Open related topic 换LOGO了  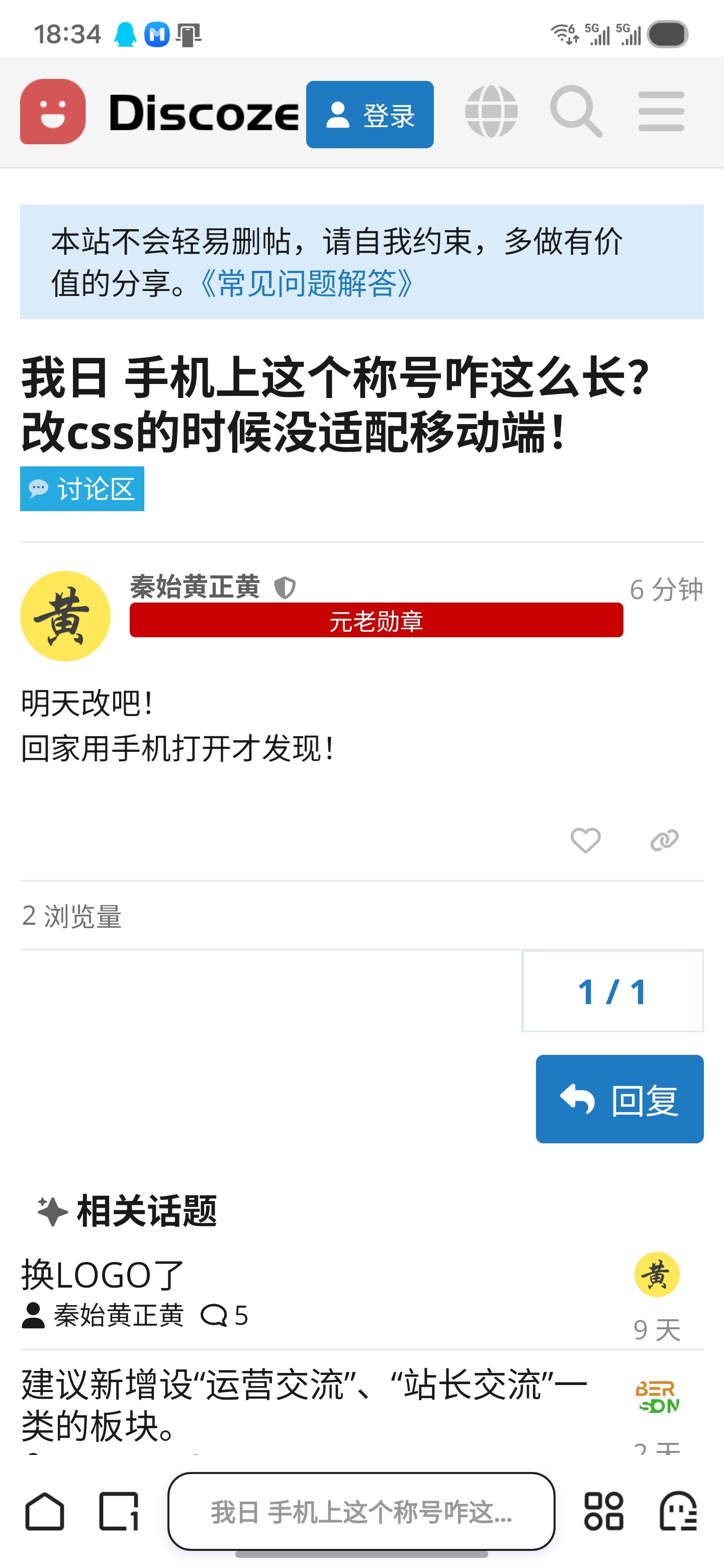(x=102, y=1275)
